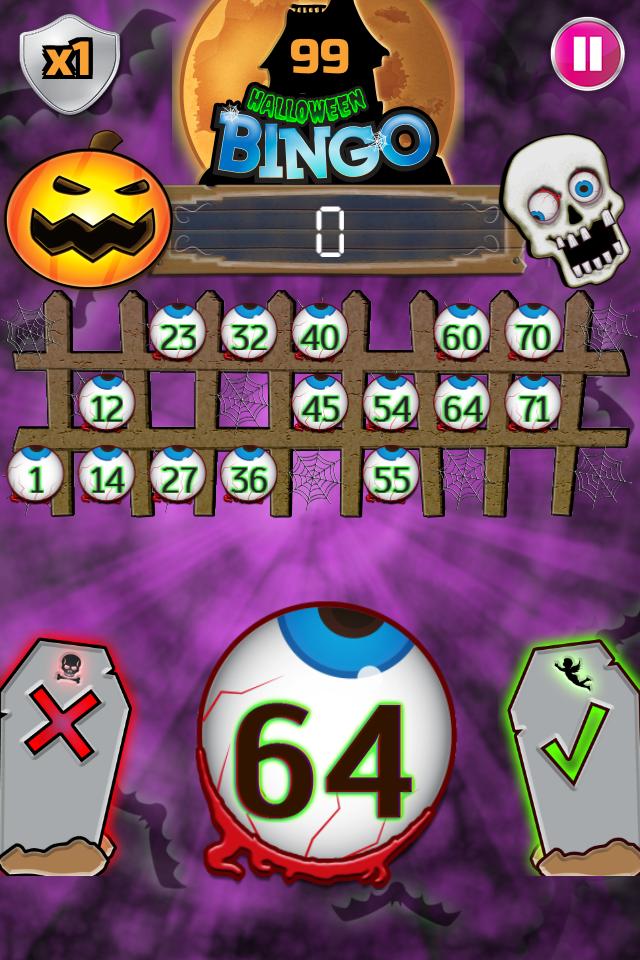Tap the green checkmark tombstone
The height and width of the screenshot is (960, 640).
tap(573, 750)
